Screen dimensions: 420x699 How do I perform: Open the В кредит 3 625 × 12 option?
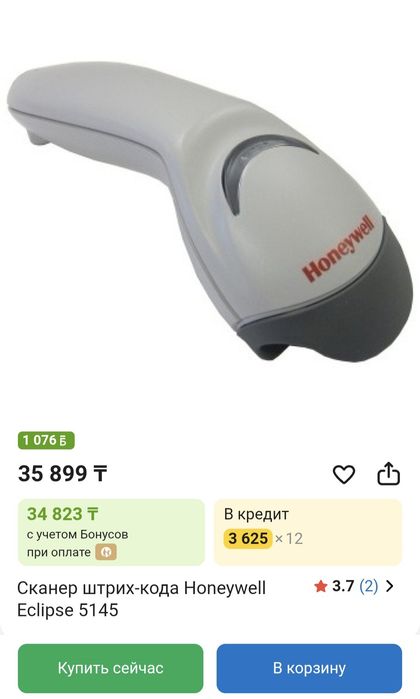click(309, 532)
